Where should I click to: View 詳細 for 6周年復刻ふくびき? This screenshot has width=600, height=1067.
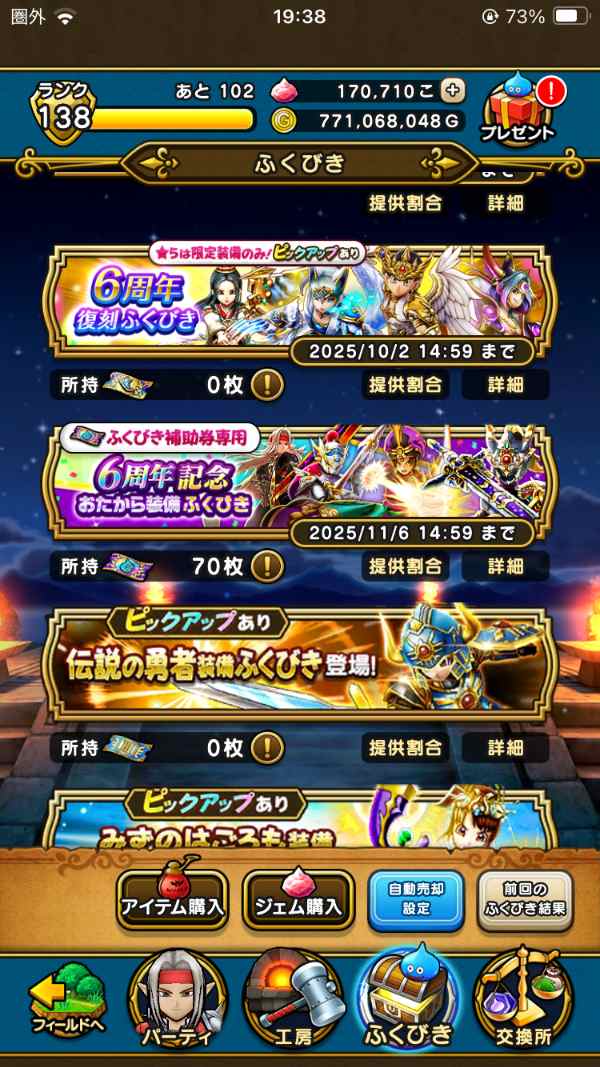pos(505,384)
